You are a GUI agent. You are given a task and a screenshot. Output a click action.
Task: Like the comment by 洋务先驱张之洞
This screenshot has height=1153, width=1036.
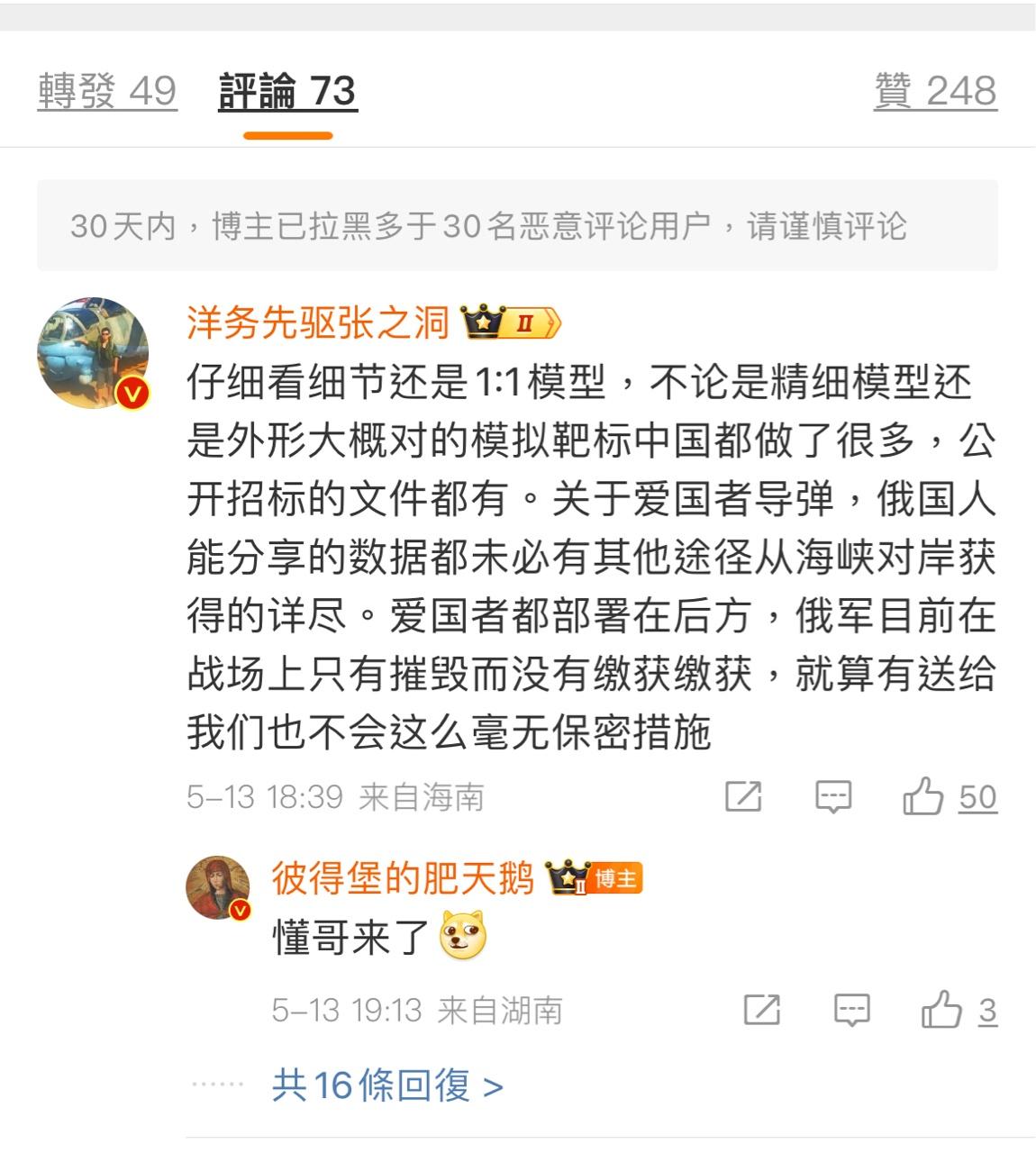pyautogui.click(x=923, y=797)
